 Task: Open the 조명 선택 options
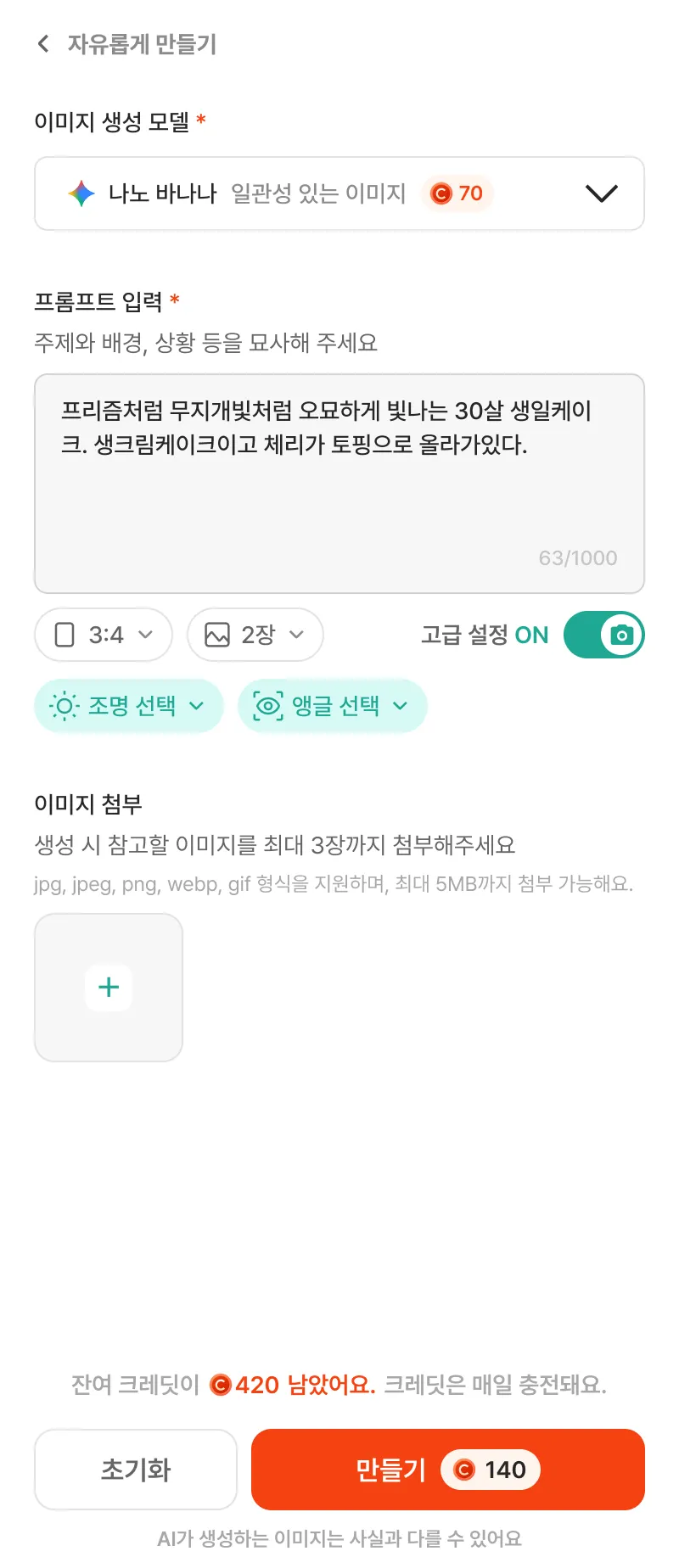[x=128, y=706]
